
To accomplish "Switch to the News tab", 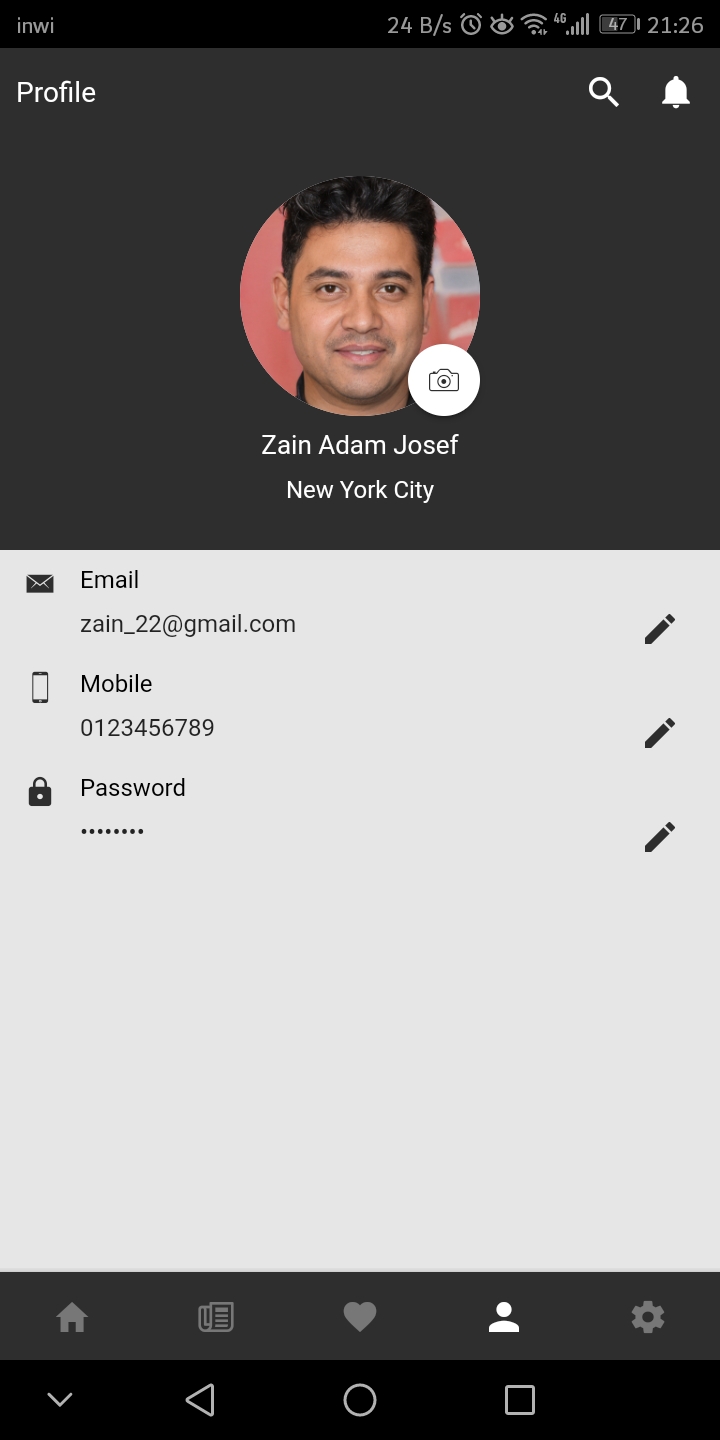I will pyautogui.click(x=216, y=1317).
